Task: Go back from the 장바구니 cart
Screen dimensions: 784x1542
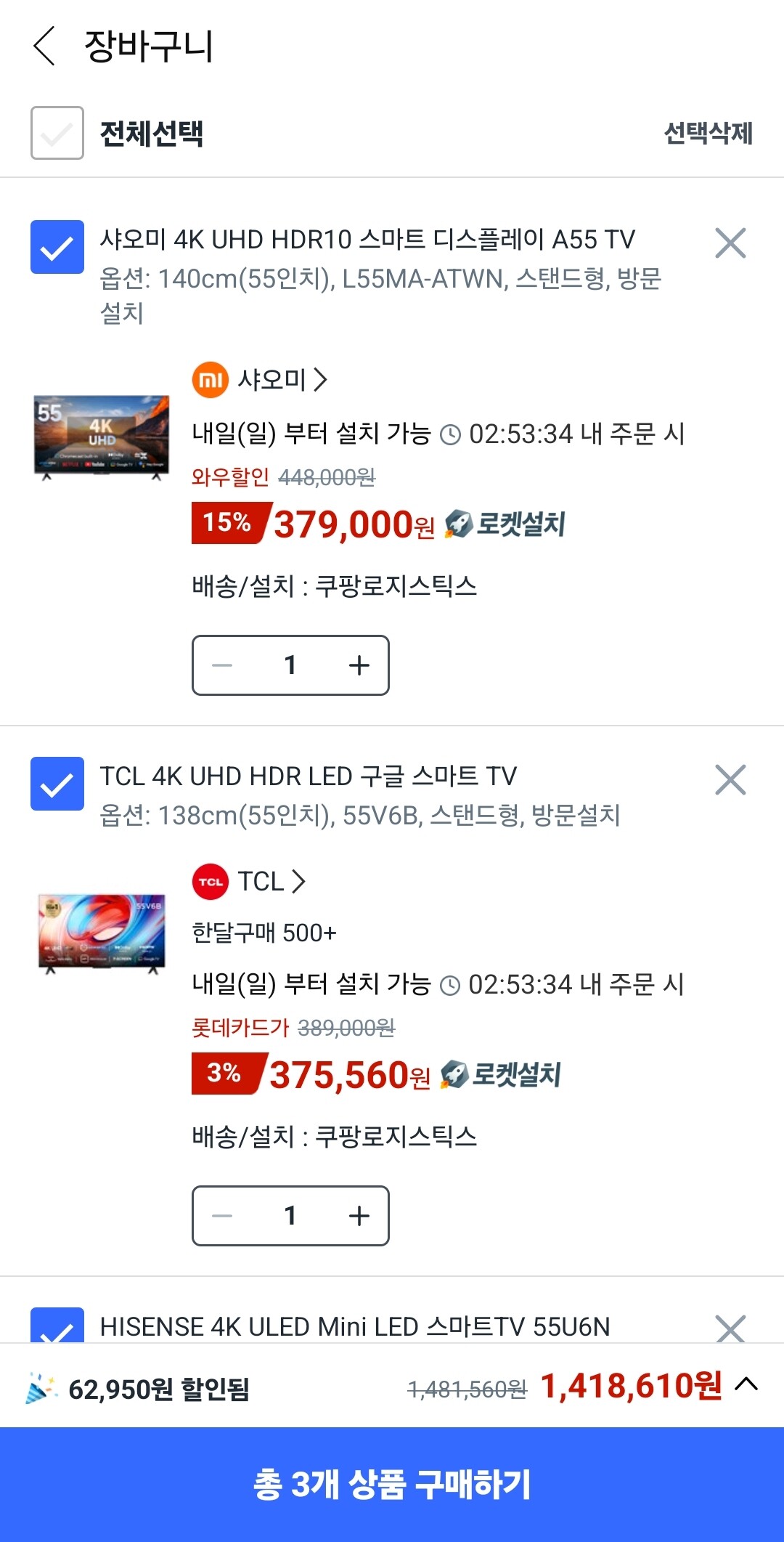Action: [45, 46]
